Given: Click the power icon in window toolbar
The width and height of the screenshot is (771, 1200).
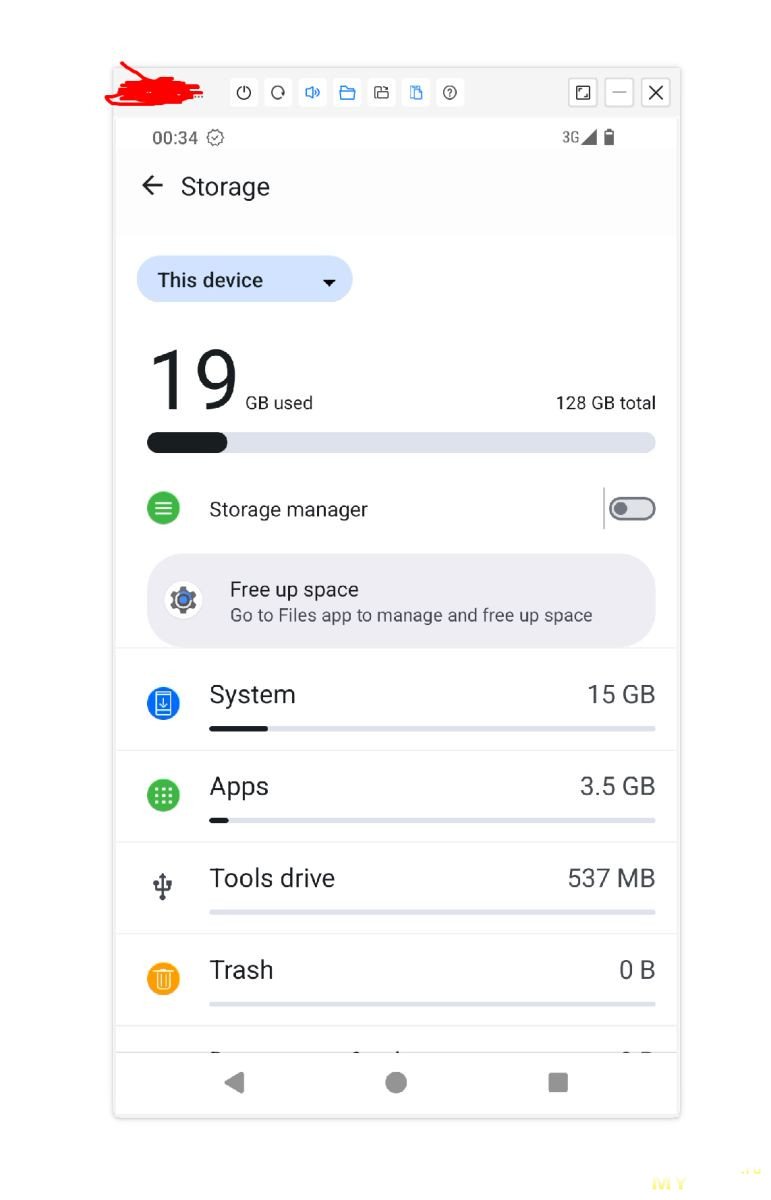Looking at the screenshot, I should (244, 93).
